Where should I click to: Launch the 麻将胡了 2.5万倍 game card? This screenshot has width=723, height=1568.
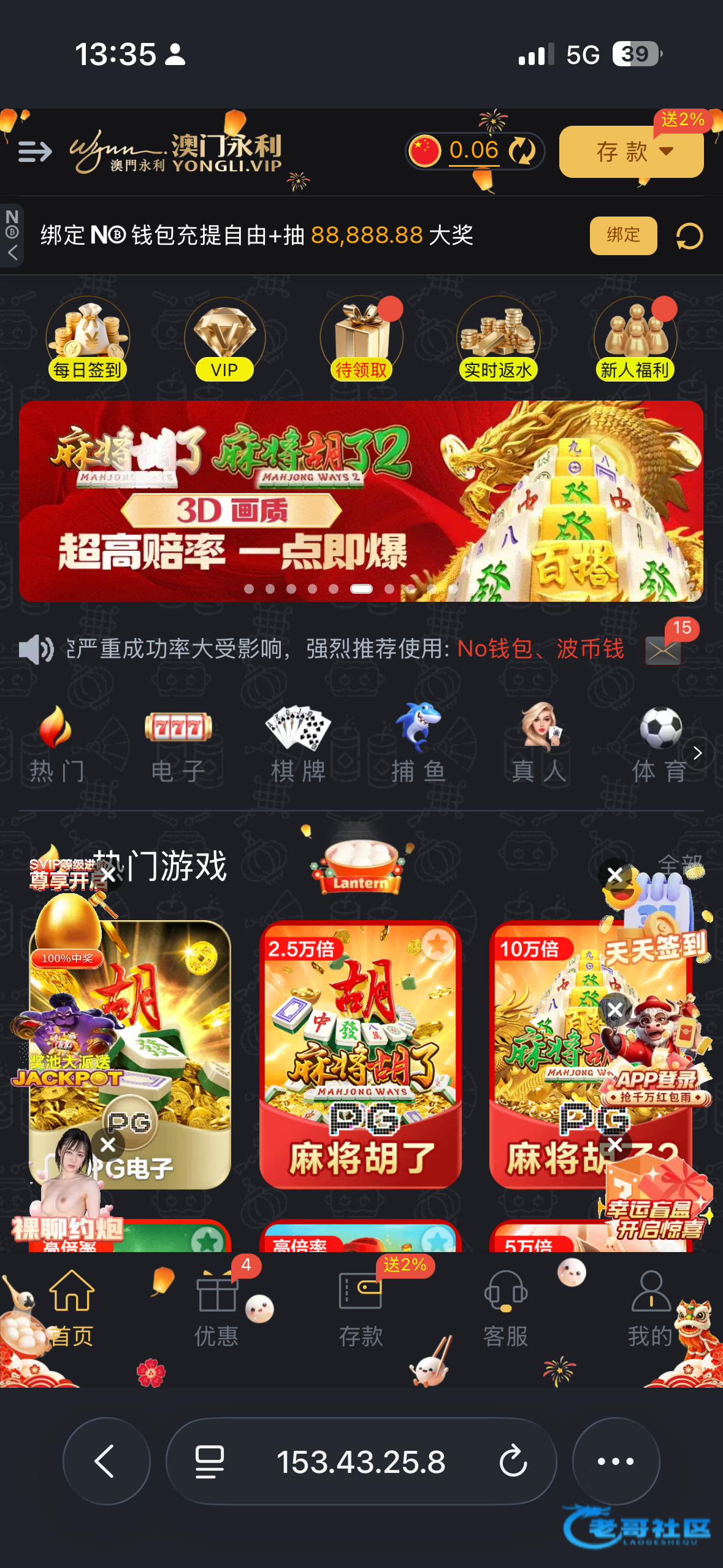[x=361, y=1054]
